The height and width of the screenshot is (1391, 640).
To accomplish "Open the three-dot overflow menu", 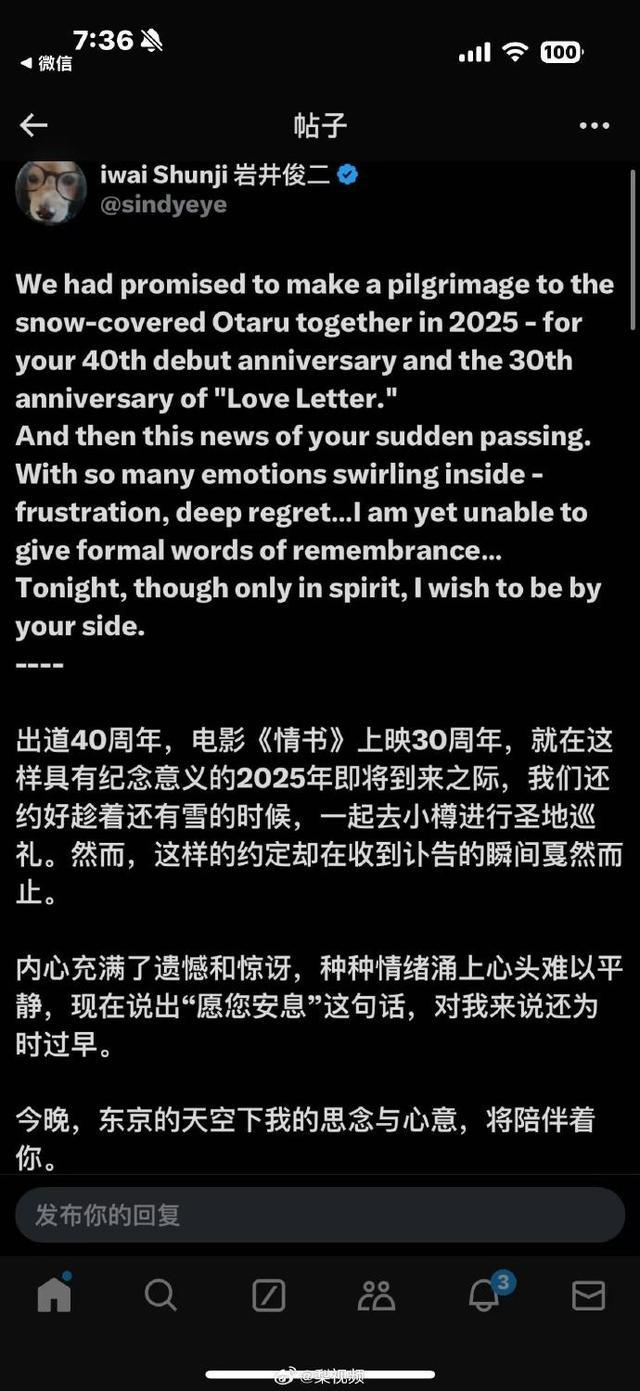I will pyautogui.click(x=594, y=126).
